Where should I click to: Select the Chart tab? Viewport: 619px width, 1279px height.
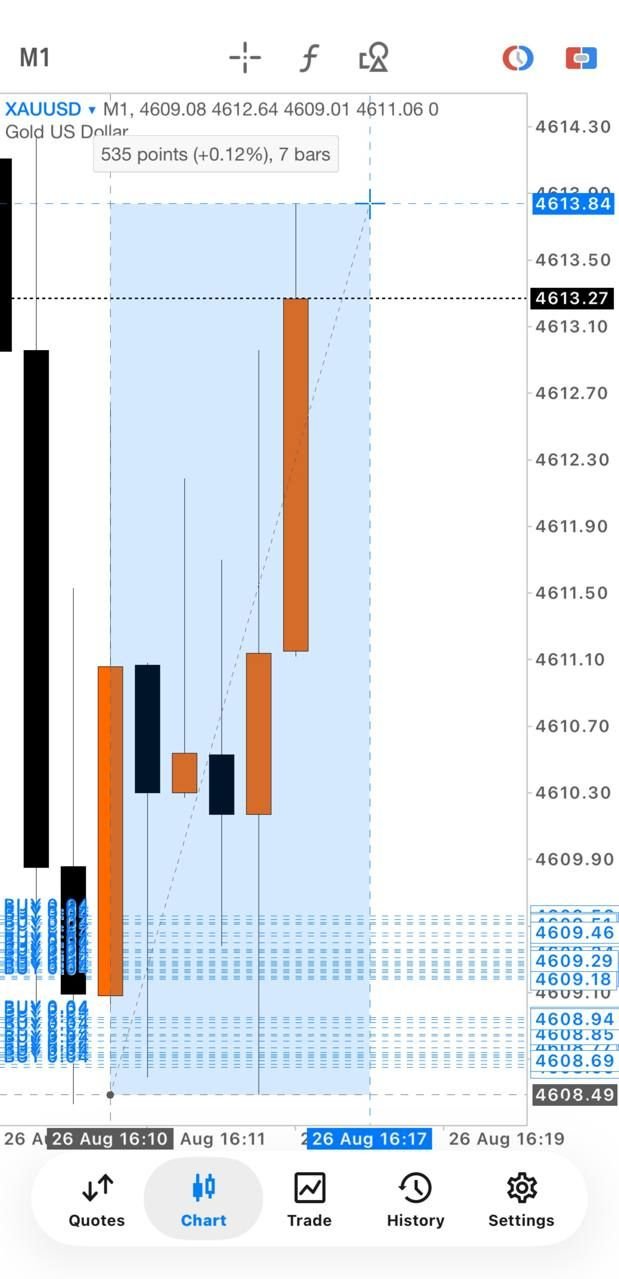[204, 1201]
